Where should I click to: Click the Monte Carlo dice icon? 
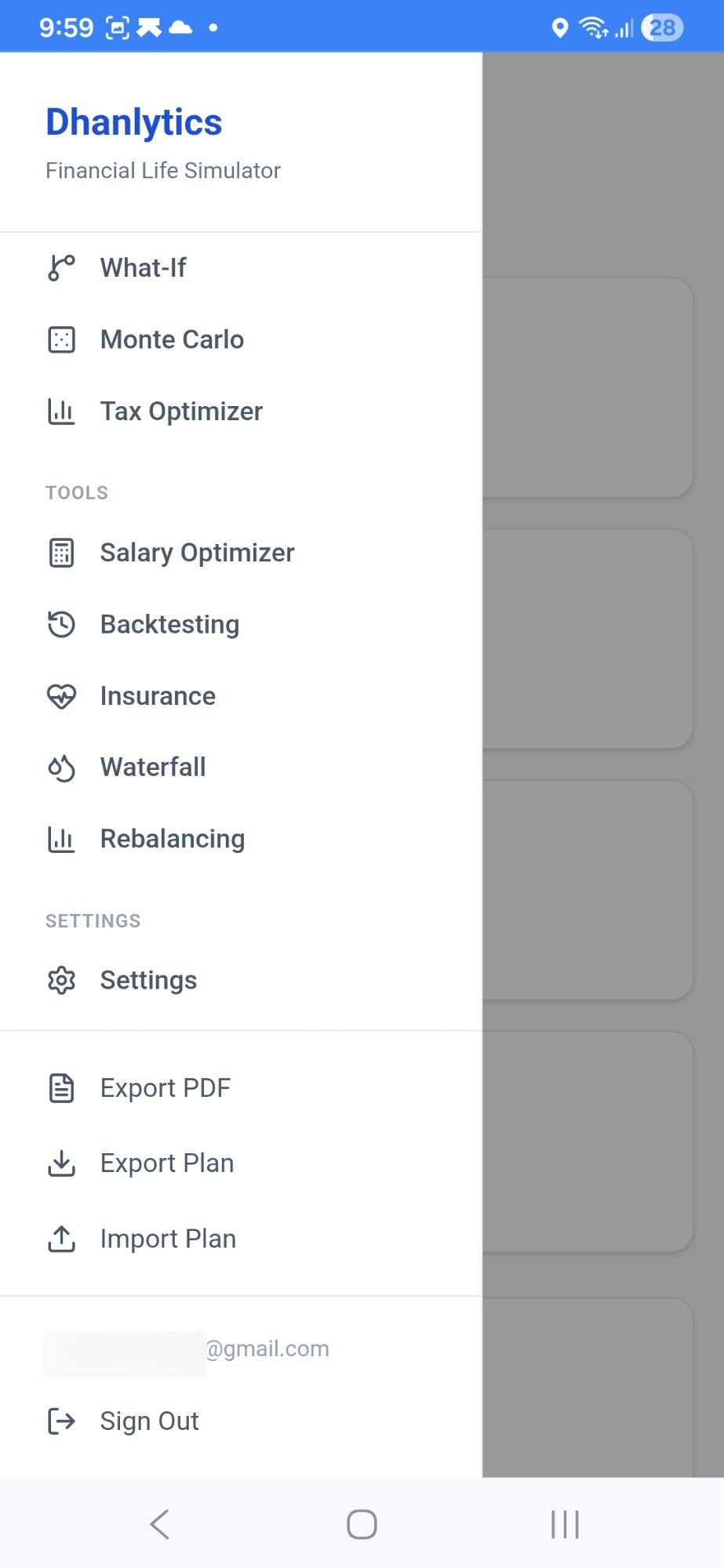pos(61,339)
